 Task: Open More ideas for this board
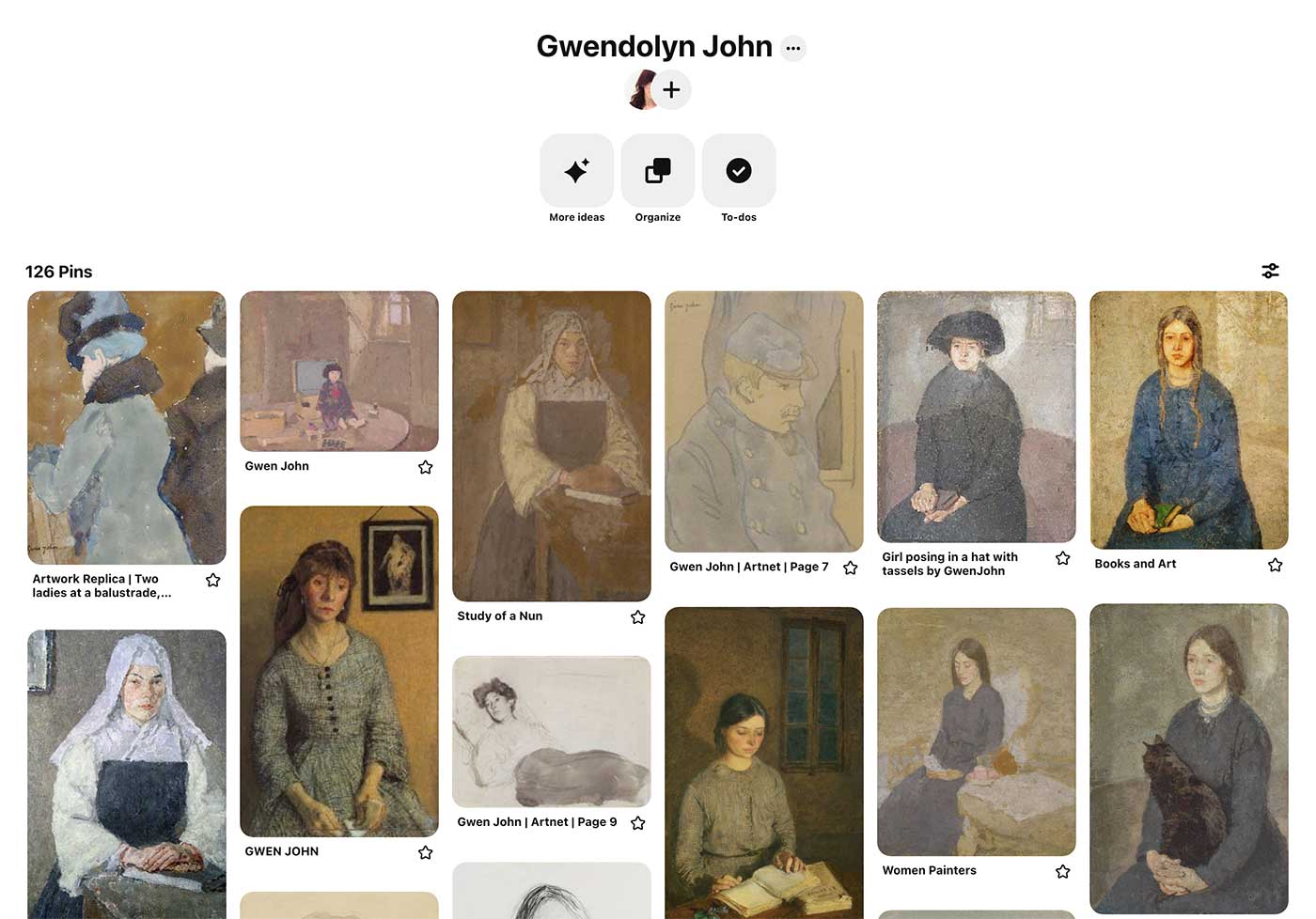pos(576,171)
